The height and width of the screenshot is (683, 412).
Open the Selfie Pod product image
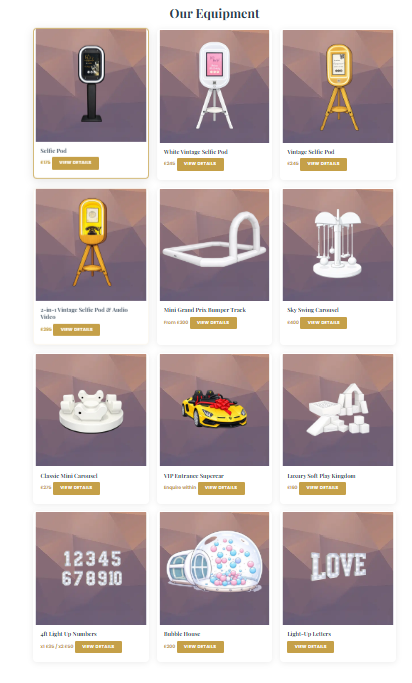(x=91, y=85)
